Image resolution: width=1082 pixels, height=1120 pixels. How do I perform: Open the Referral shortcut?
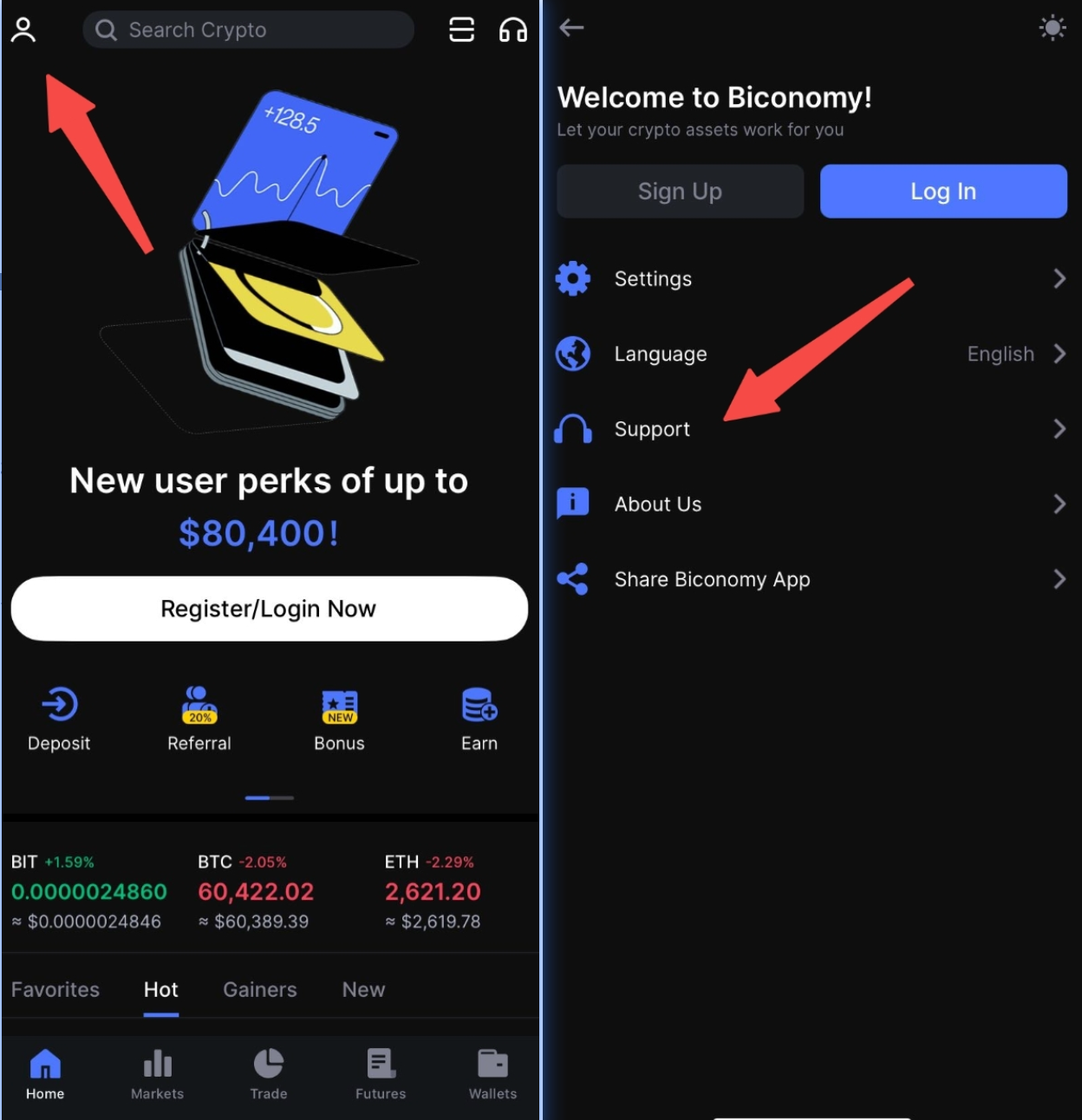click(199, 720)
